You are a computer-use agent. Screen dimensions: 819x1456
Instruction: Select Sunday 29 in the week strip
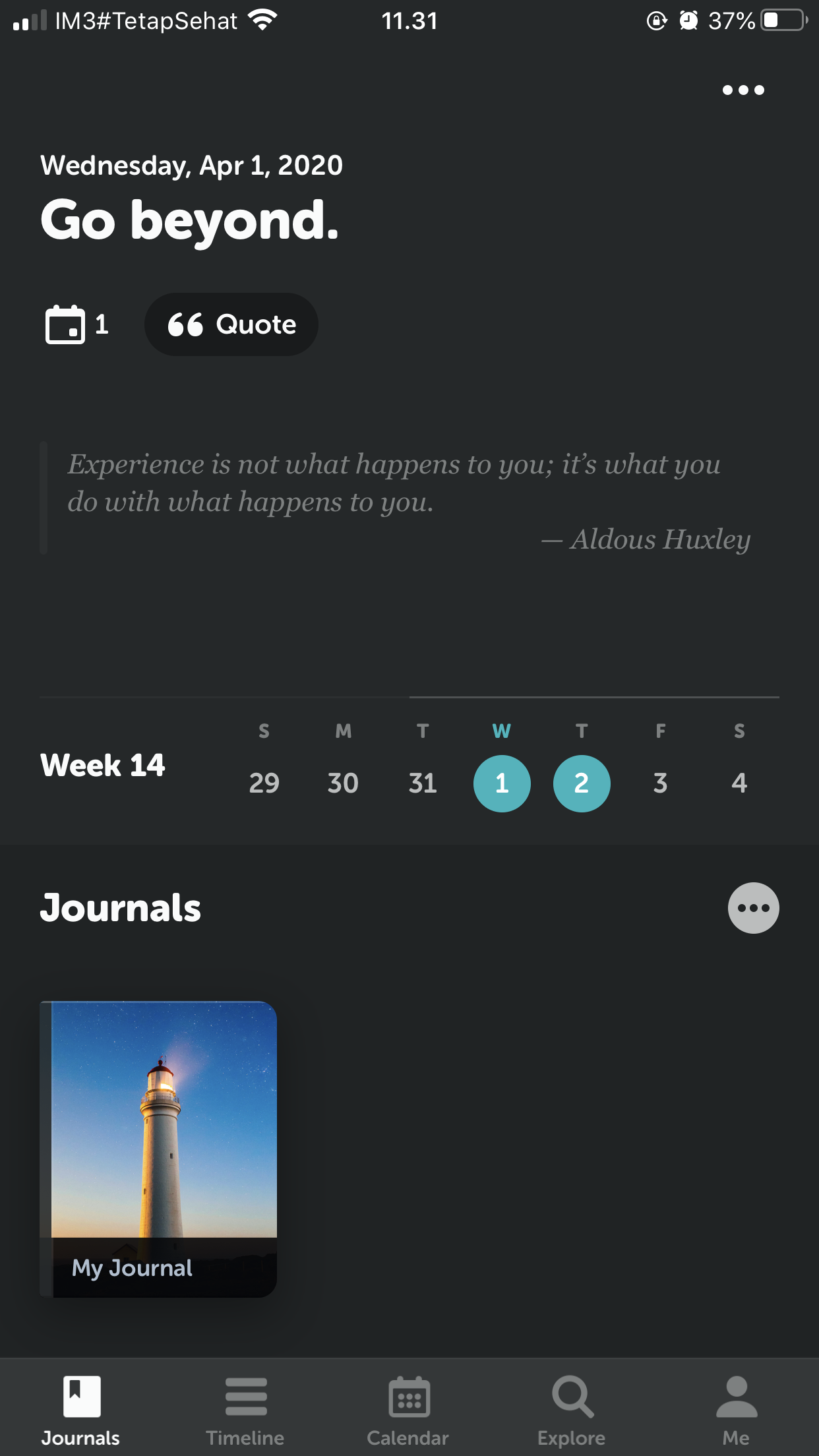click(x=264, y=783)
